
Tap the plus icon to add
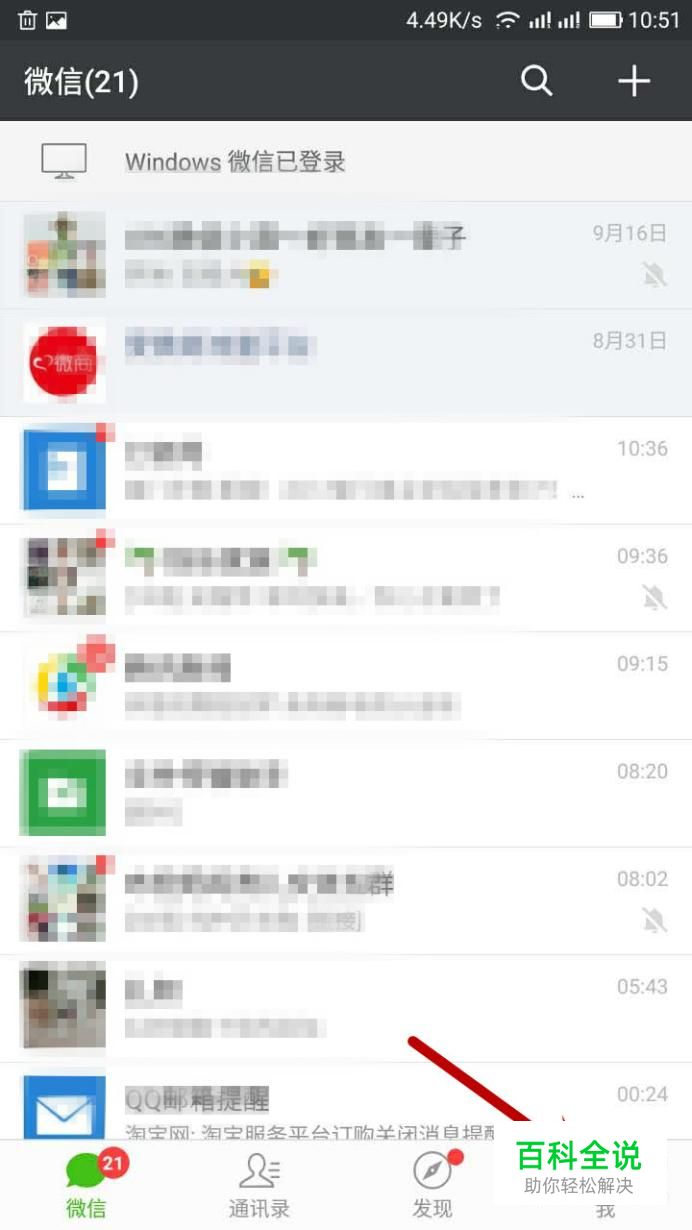[x=633, y=81]
